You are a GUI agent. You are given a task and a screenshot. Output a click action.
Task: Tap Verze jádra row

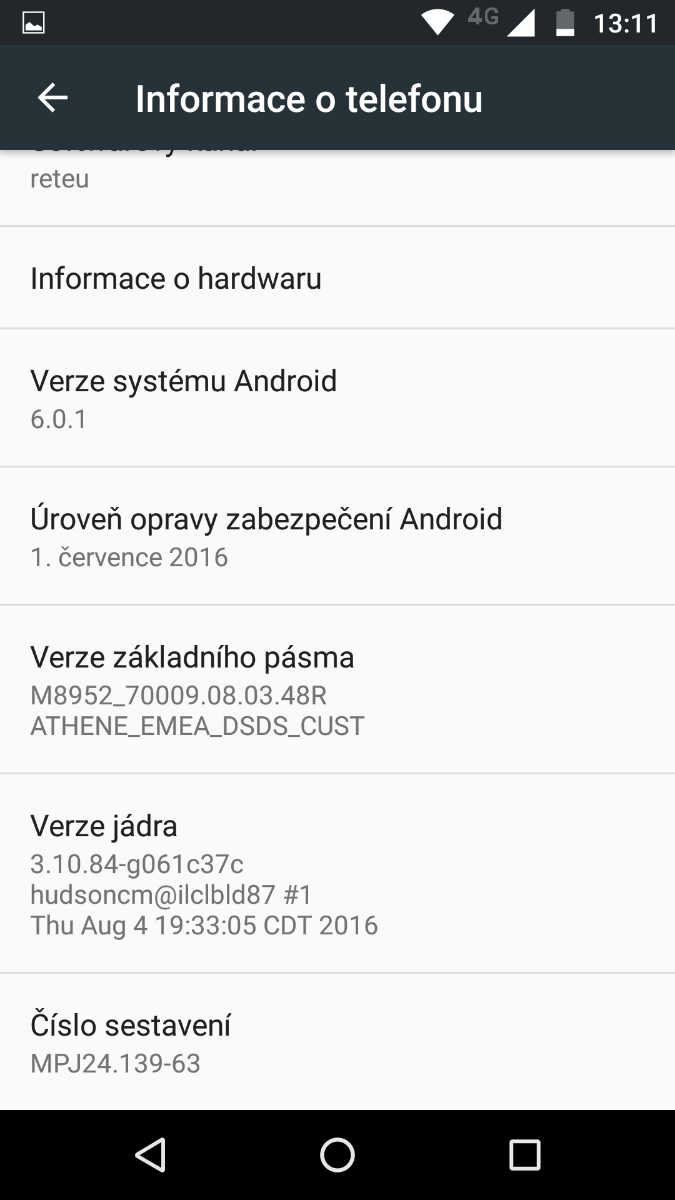337,873
